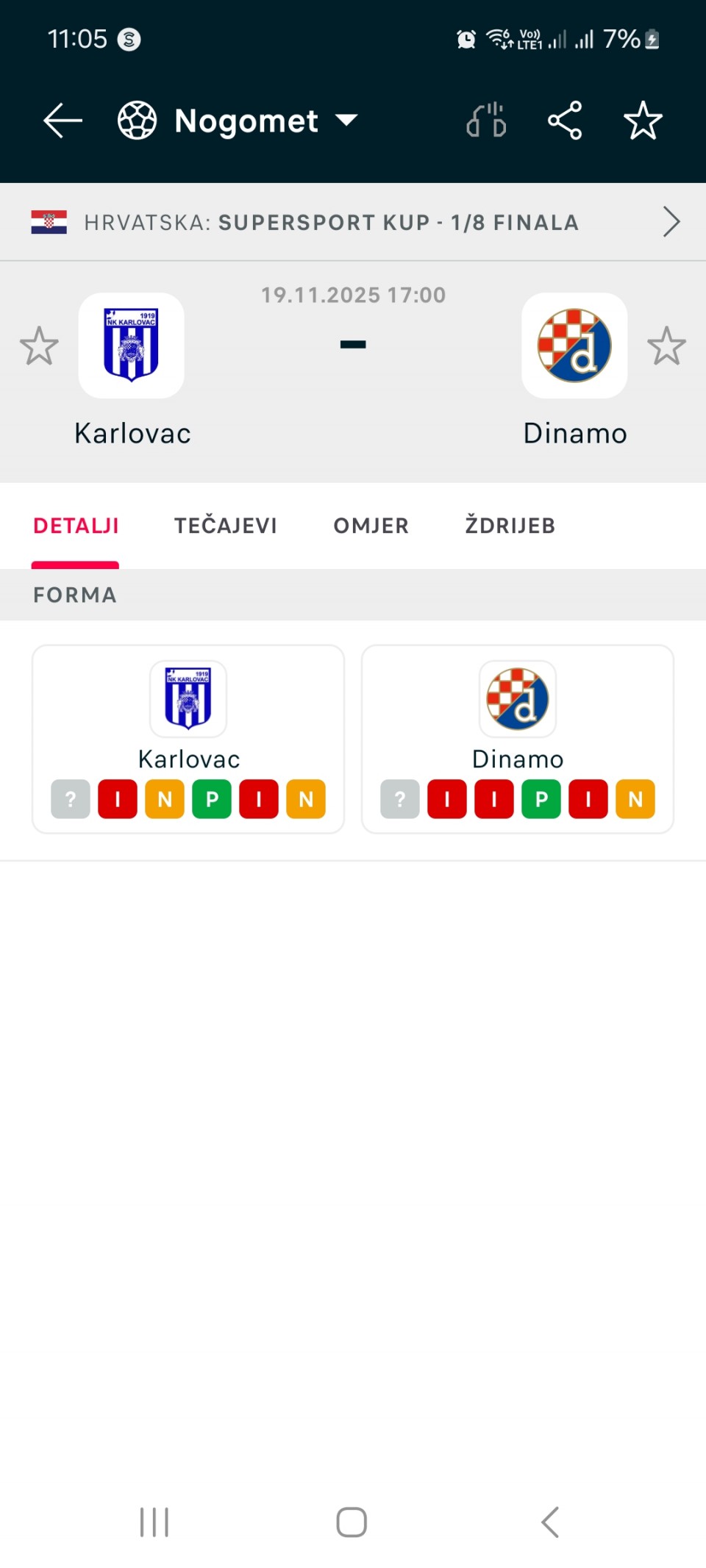Open the Supersport Kup 1/8 finala competition
706x1568 pixels.
[x=353, y=222]
